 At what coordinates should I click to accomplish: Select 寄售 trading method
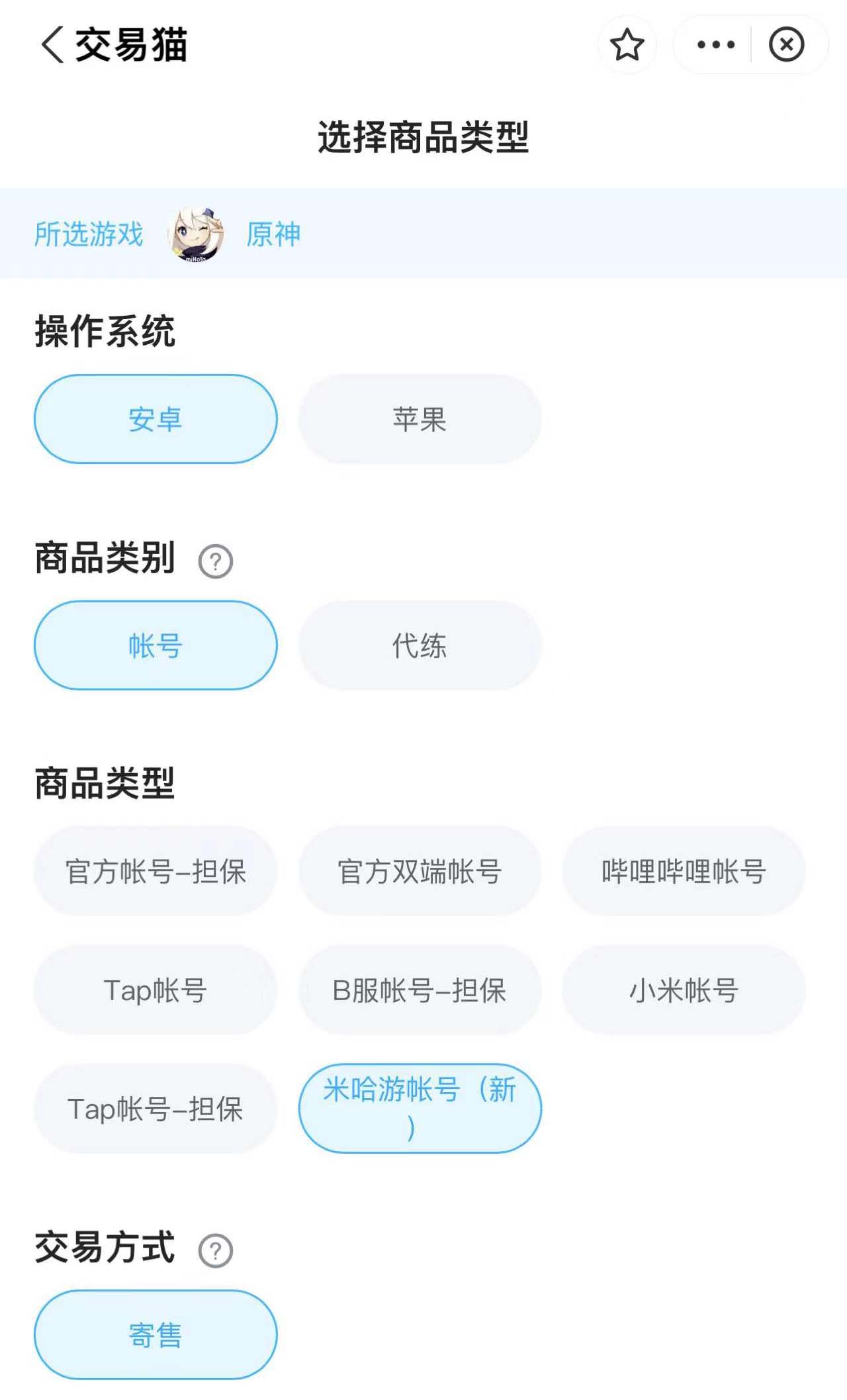pos(156,1335)
